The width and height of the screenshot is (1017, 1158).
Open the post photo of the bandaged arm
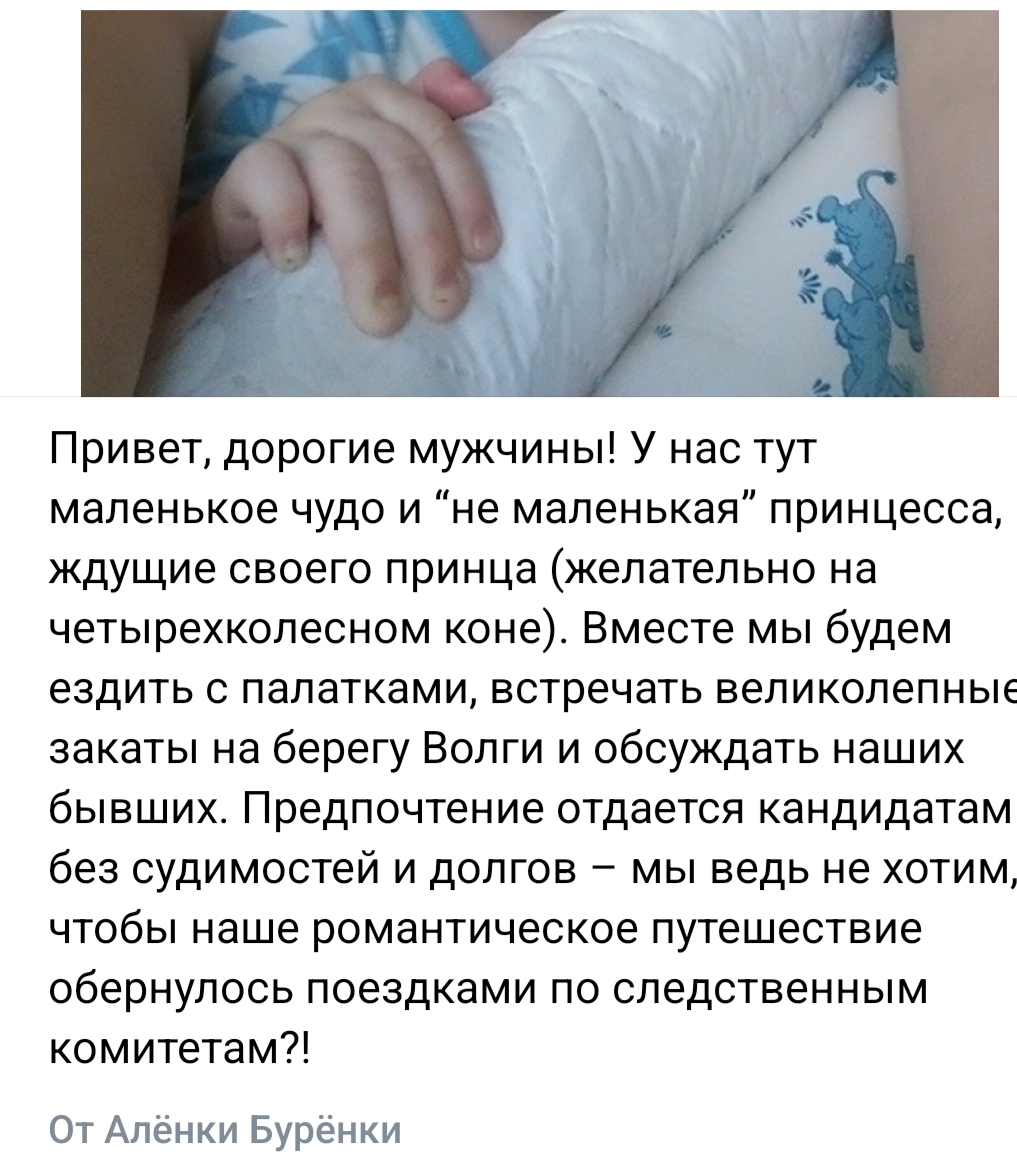pos(539,203)
